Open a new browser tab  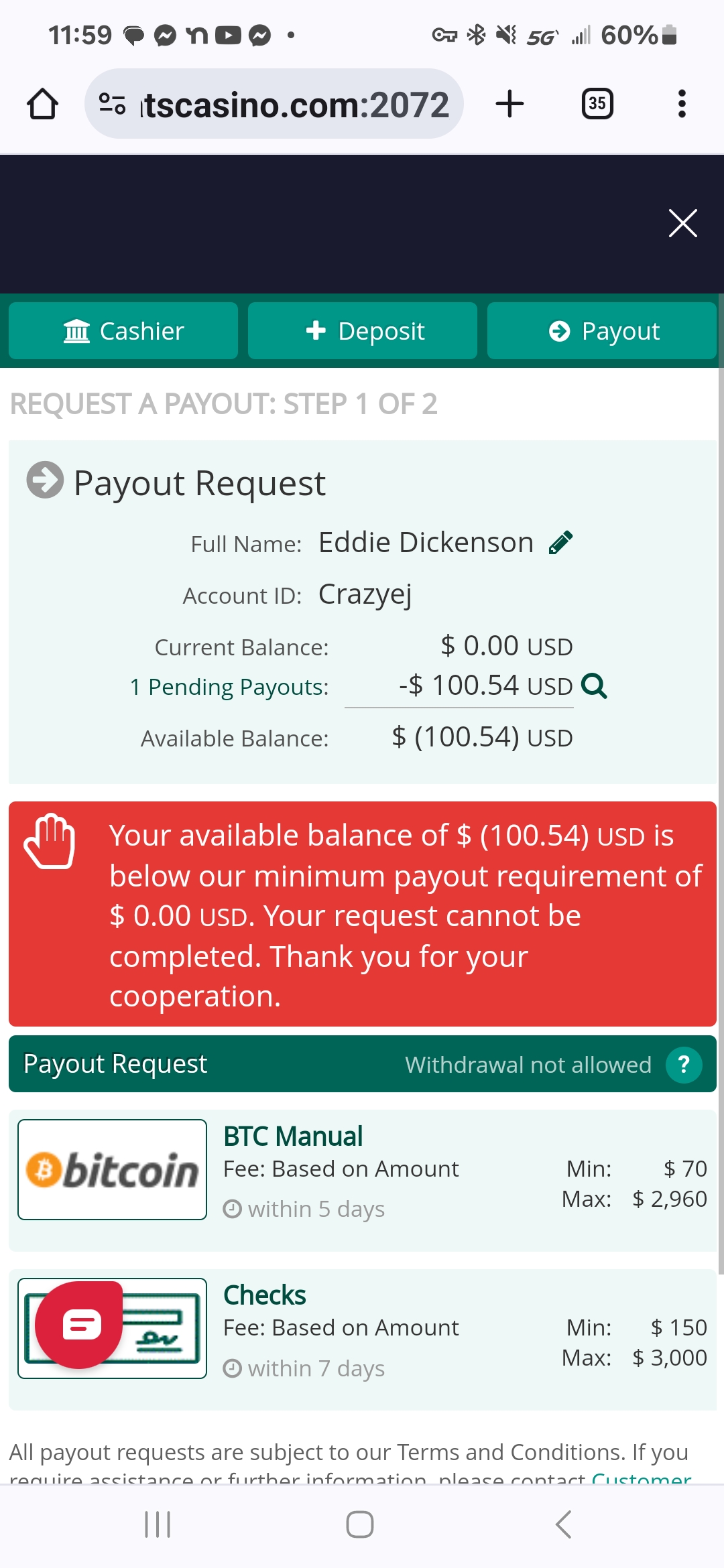[x=509, y=104]
